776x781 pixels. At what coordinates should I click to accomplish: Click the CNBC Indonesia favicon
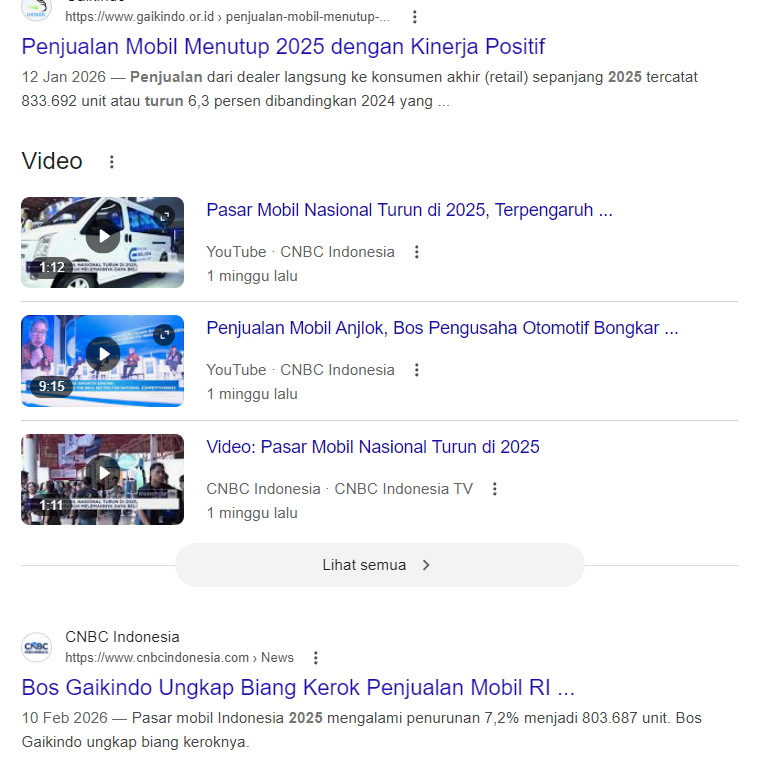(36, 647)
